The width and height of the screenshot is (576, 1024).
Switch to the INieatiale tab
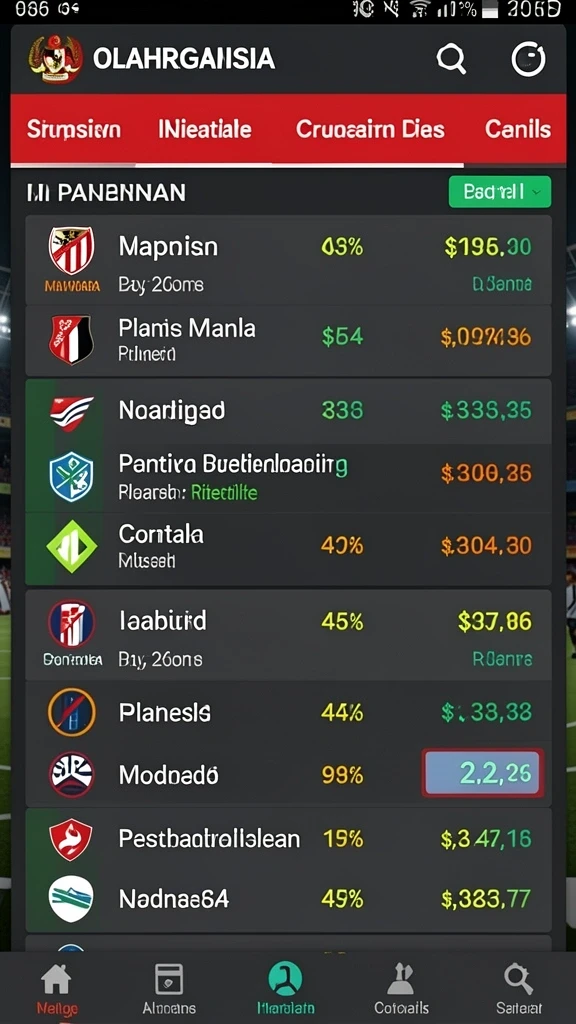pos(204,129)
